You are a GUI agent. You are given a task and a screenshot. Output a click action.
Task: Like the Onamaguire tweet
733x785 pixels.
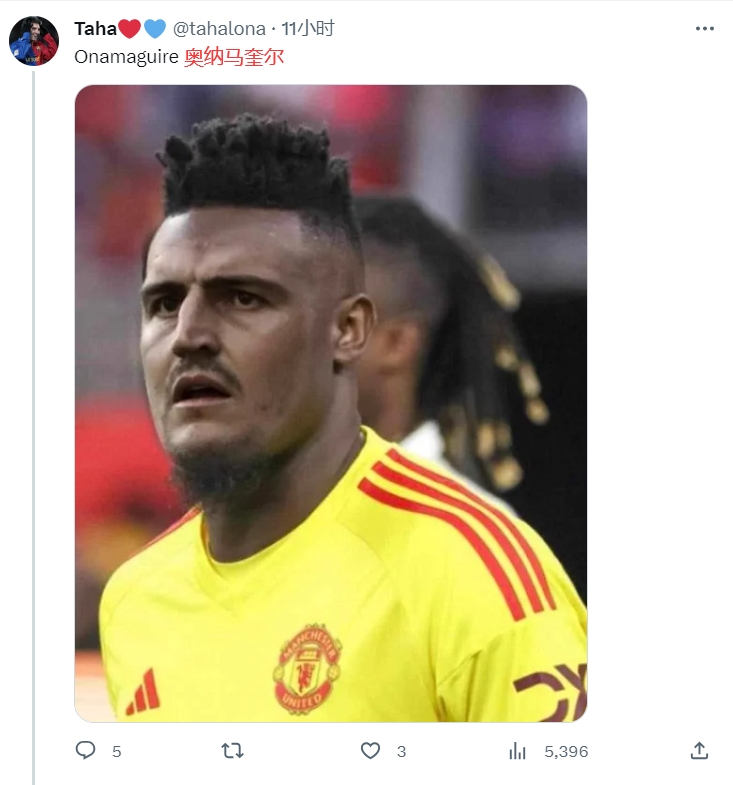click(x=371, y=750)
